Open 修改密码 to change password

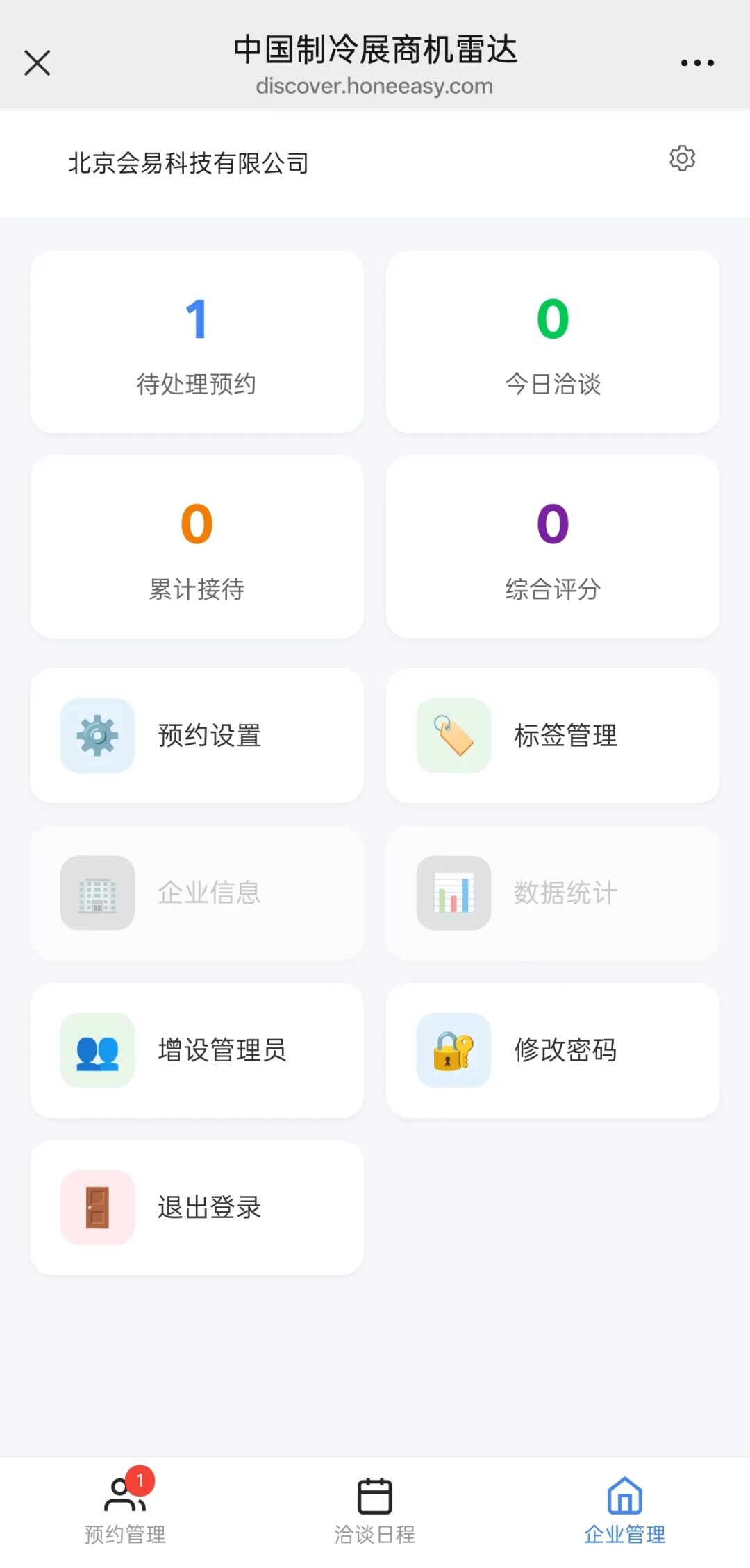tap(553, 1050)
